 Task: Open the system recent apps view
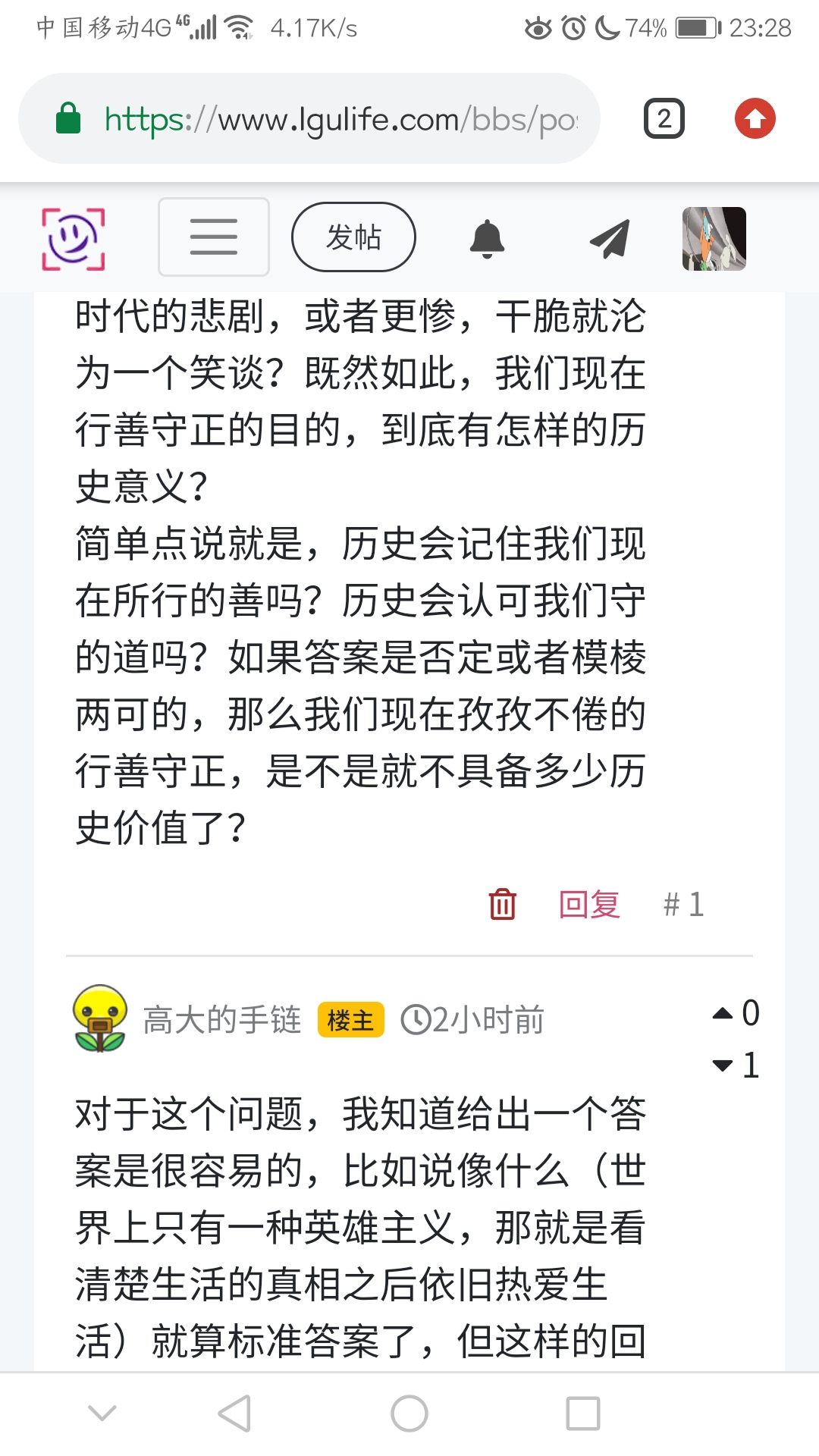tap(582, 1414)
